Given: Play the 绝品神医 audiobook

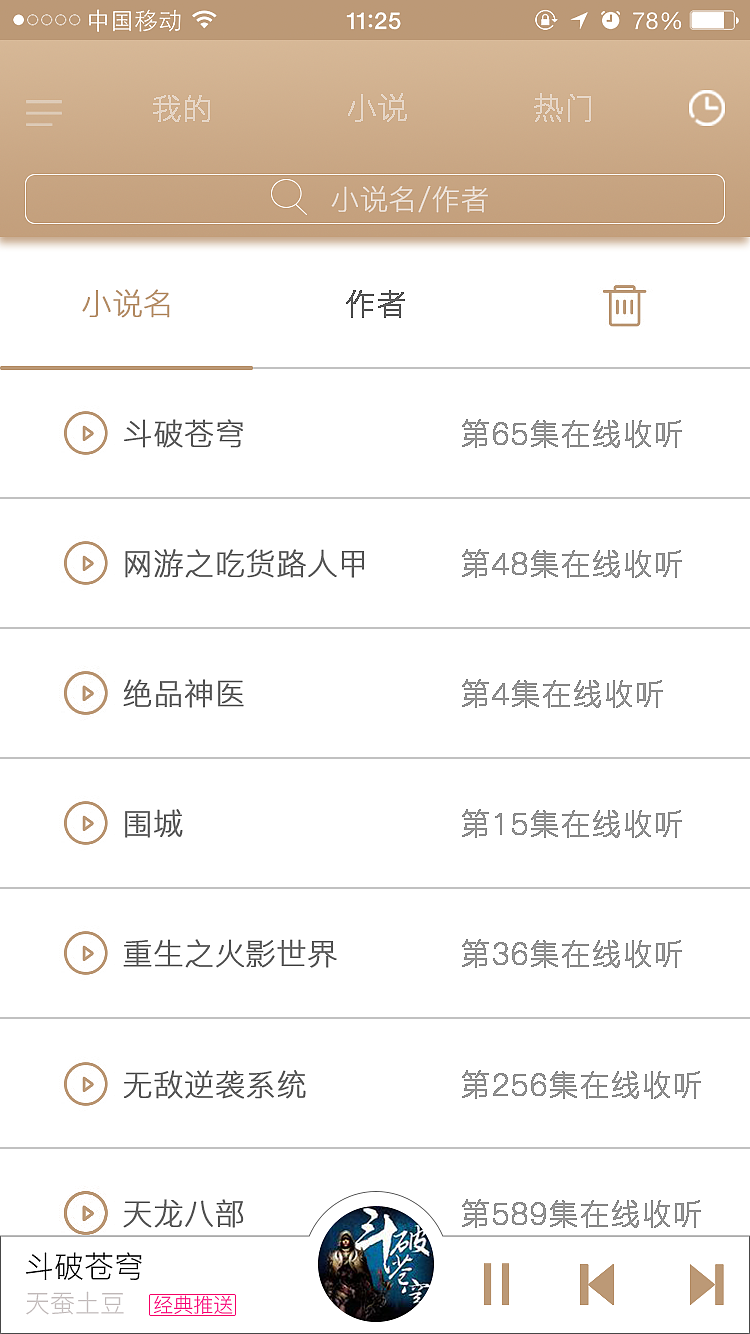Looking at the screenshot, I should point(86,693).
